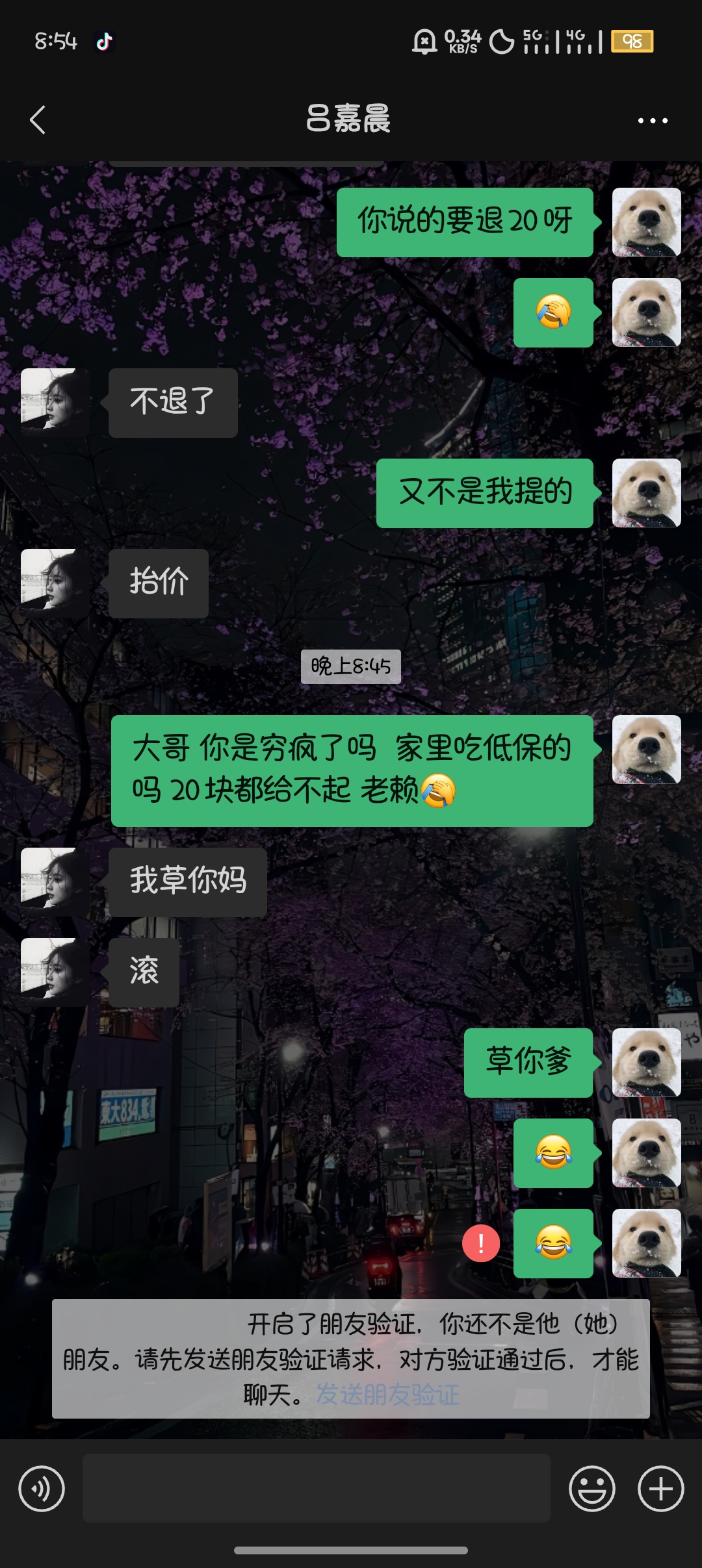Image resolution: width=702 pixels, height=1568 pixels.
Task: Open my dog avatar beside 草你爹
Action: (x=647, y=1063)
